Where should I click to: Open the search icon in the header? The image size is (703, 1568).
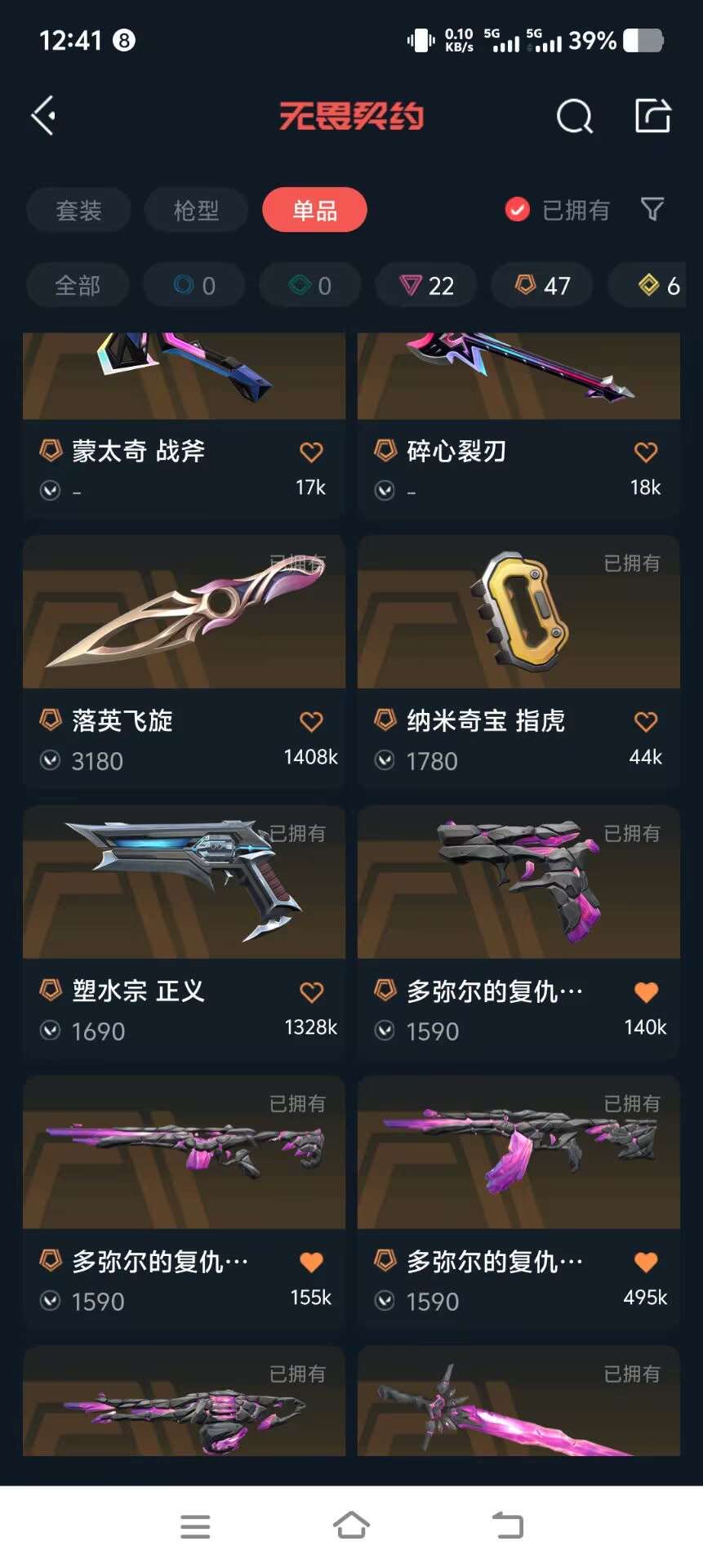pyautogui.click(x=574, y=116)
